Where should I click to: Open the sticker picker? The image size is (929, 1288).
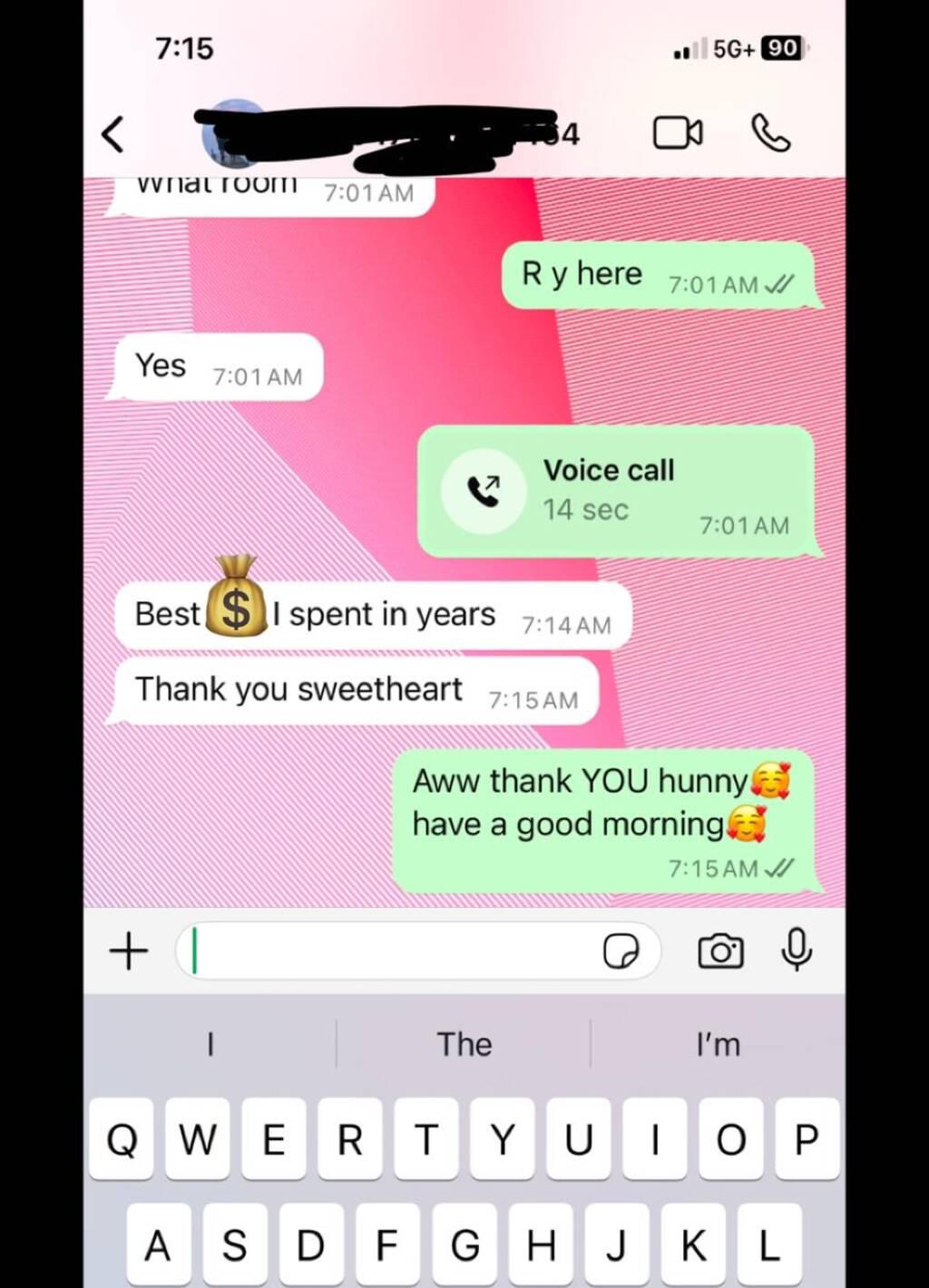621,951
